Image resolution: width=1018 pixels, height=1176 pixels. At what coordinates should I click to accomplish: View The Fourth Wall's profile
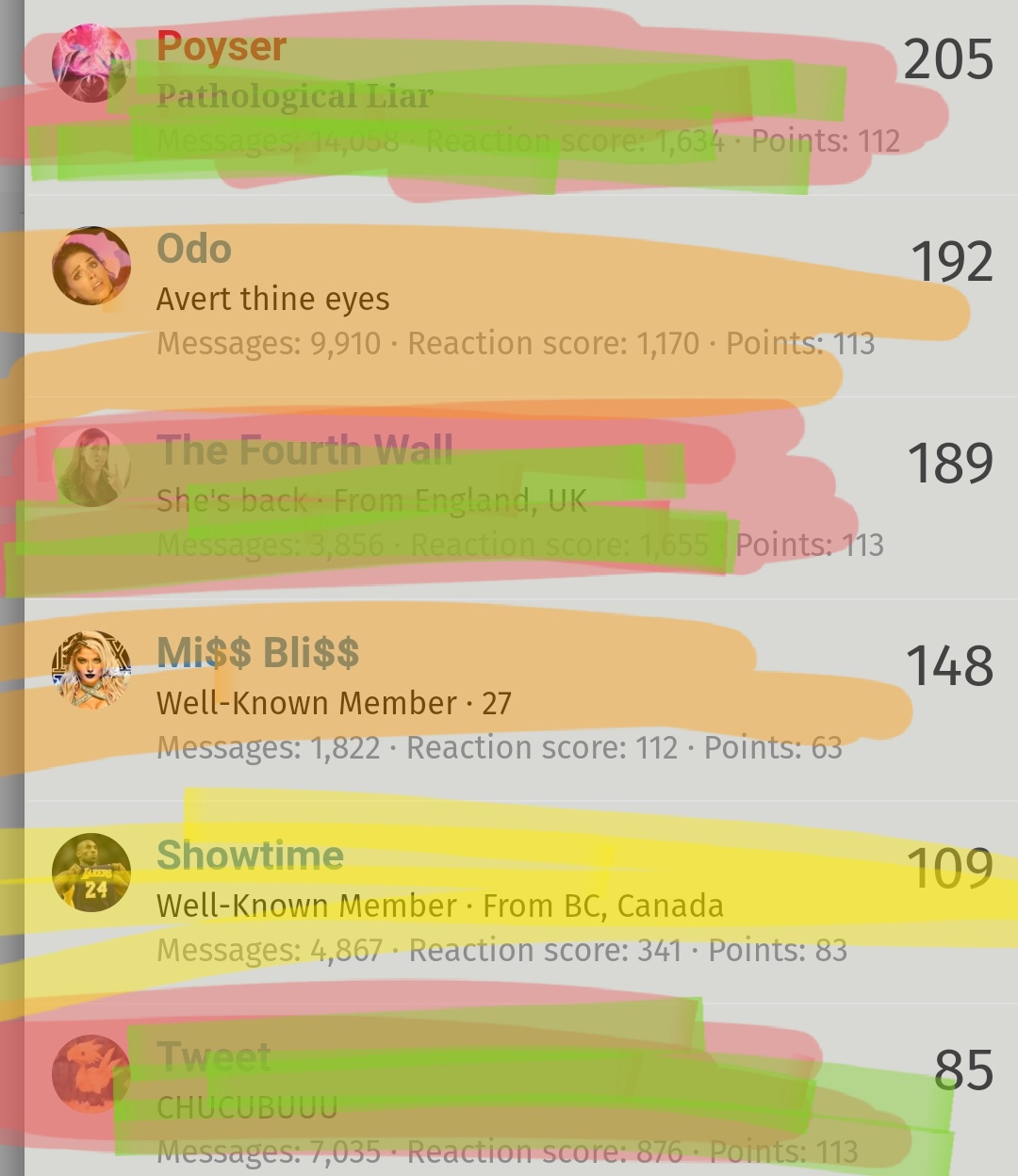[304, 450]
